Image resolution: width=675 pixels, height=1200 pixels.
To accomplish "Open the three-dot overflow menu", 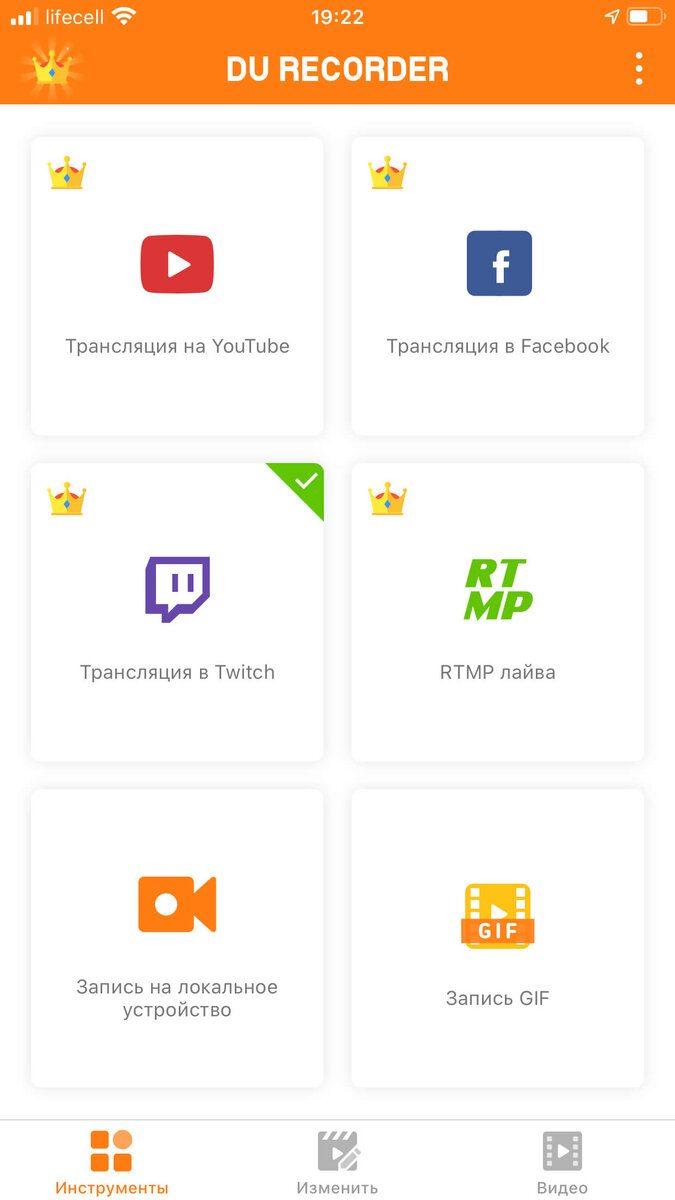I will (638, 68).
